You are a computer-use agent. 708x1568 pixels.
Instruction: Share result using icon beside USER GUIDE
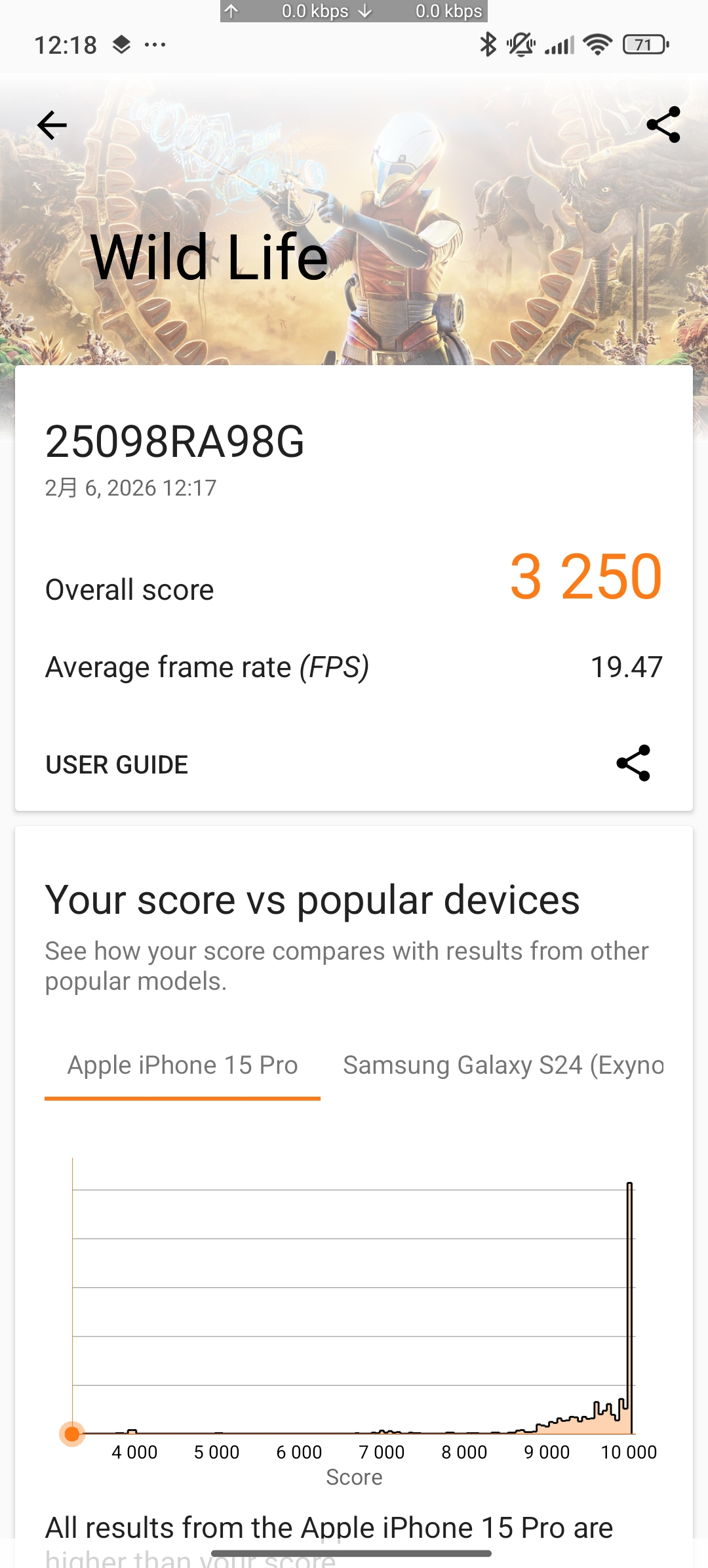633,763
